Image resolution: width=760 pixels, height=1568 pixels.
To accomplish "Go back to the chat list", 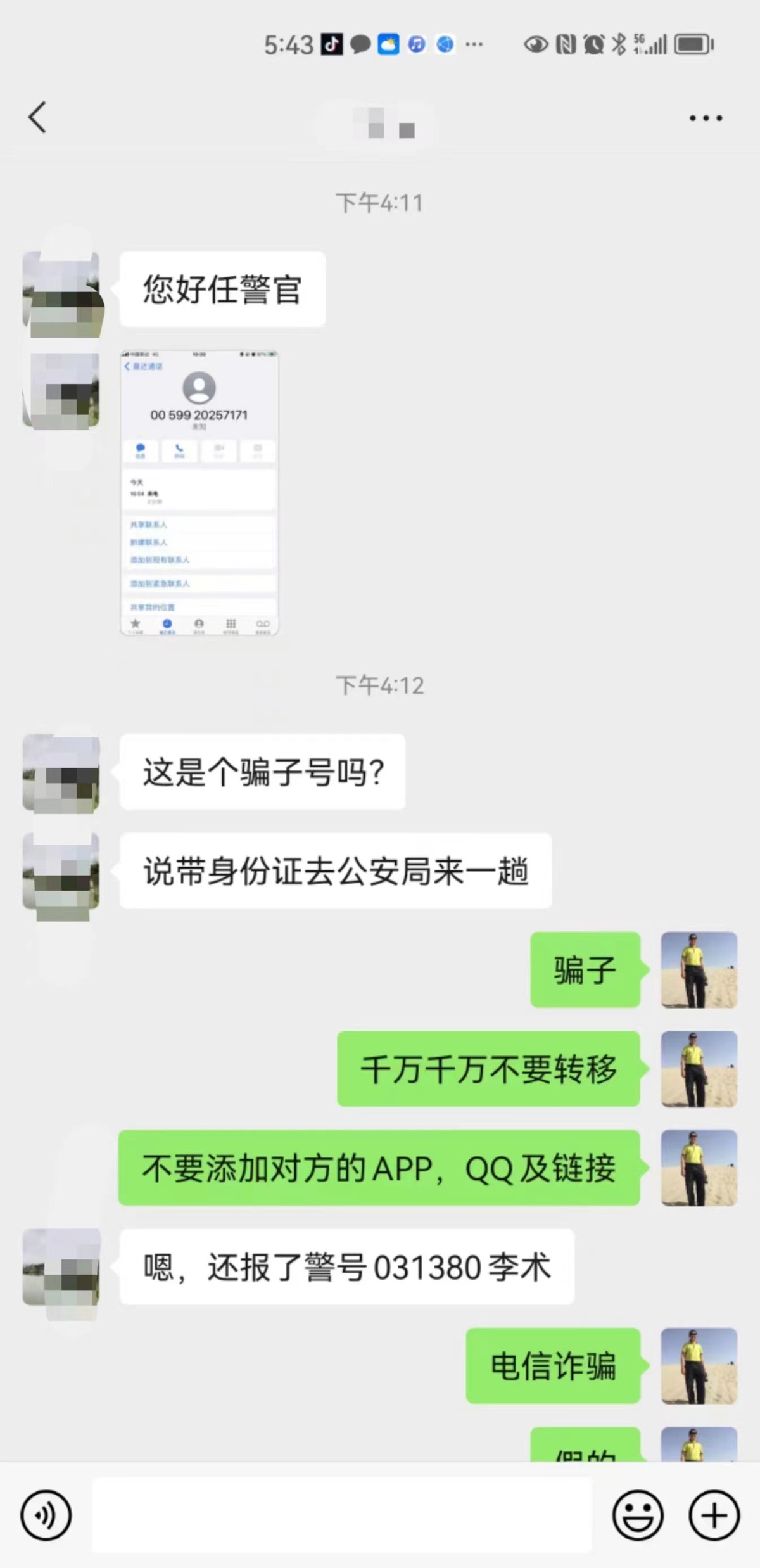I will [x=37, y=117].
